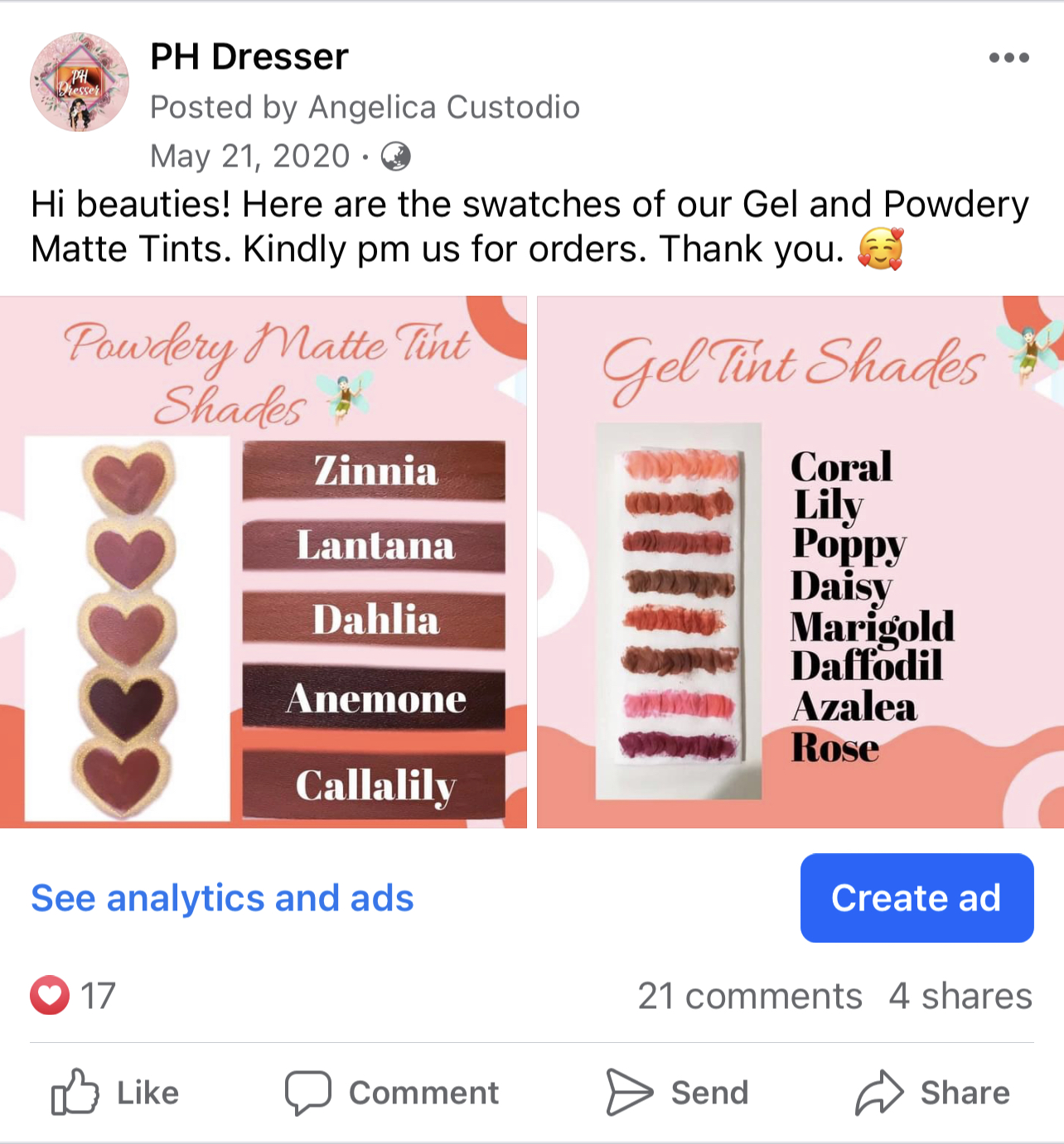The width and height of the screenshot is (1064, 1144).
Task: Share this post
Action: [x=933, y=1093]
